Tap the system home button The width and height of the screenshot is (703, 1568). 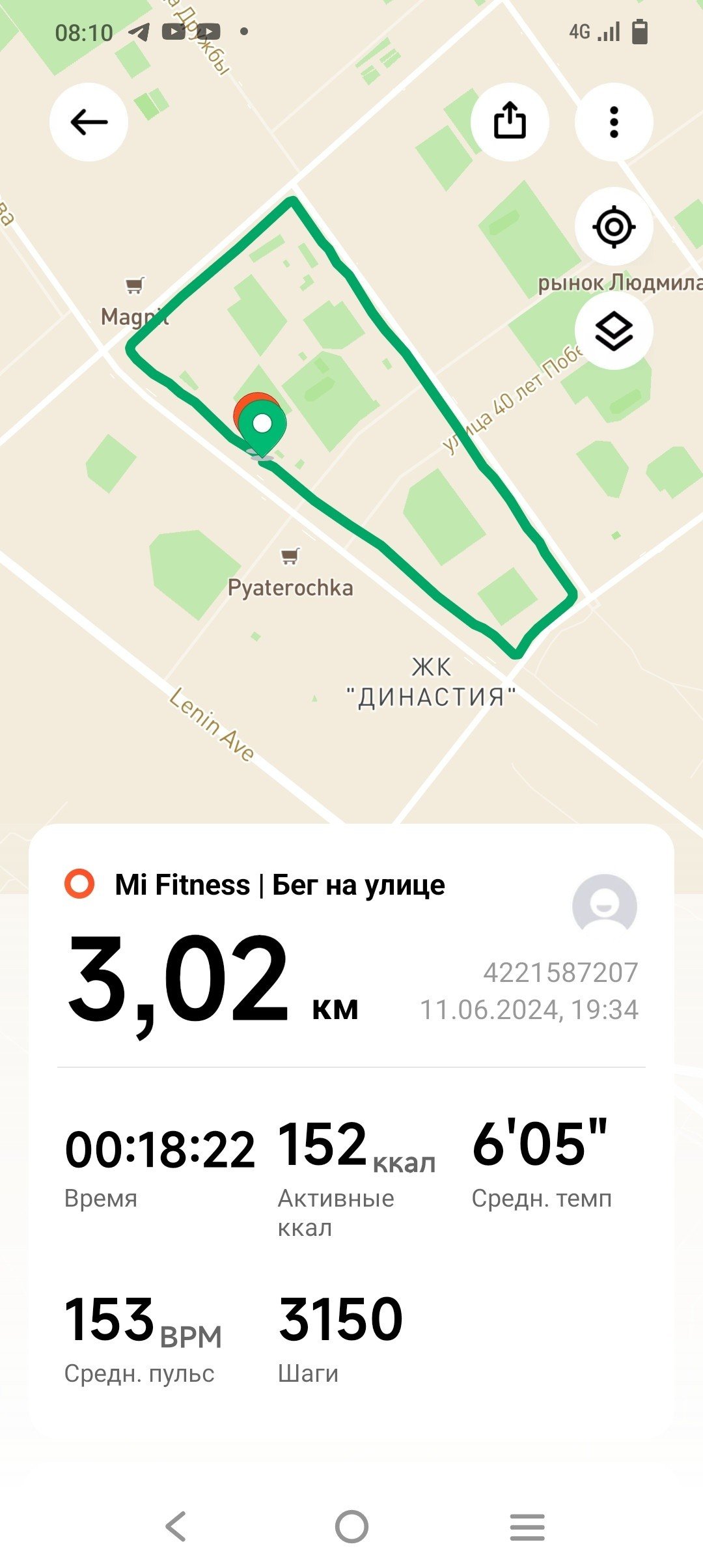coord(351,1526)
